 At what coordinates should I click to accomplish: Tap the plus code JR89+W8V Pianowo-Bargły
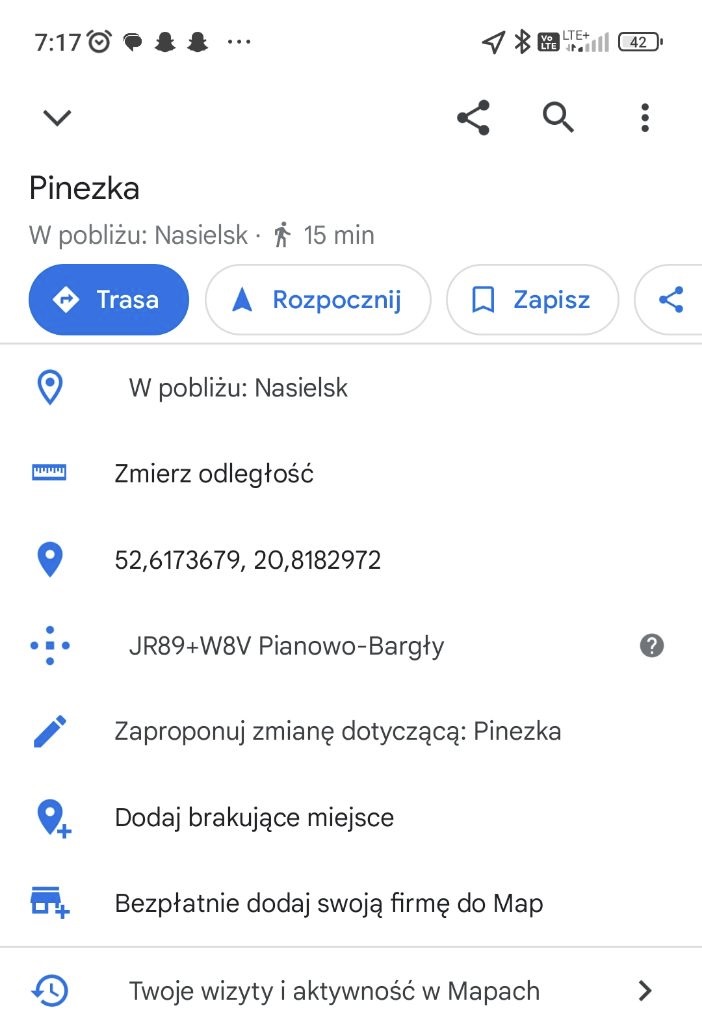(286, 646)
